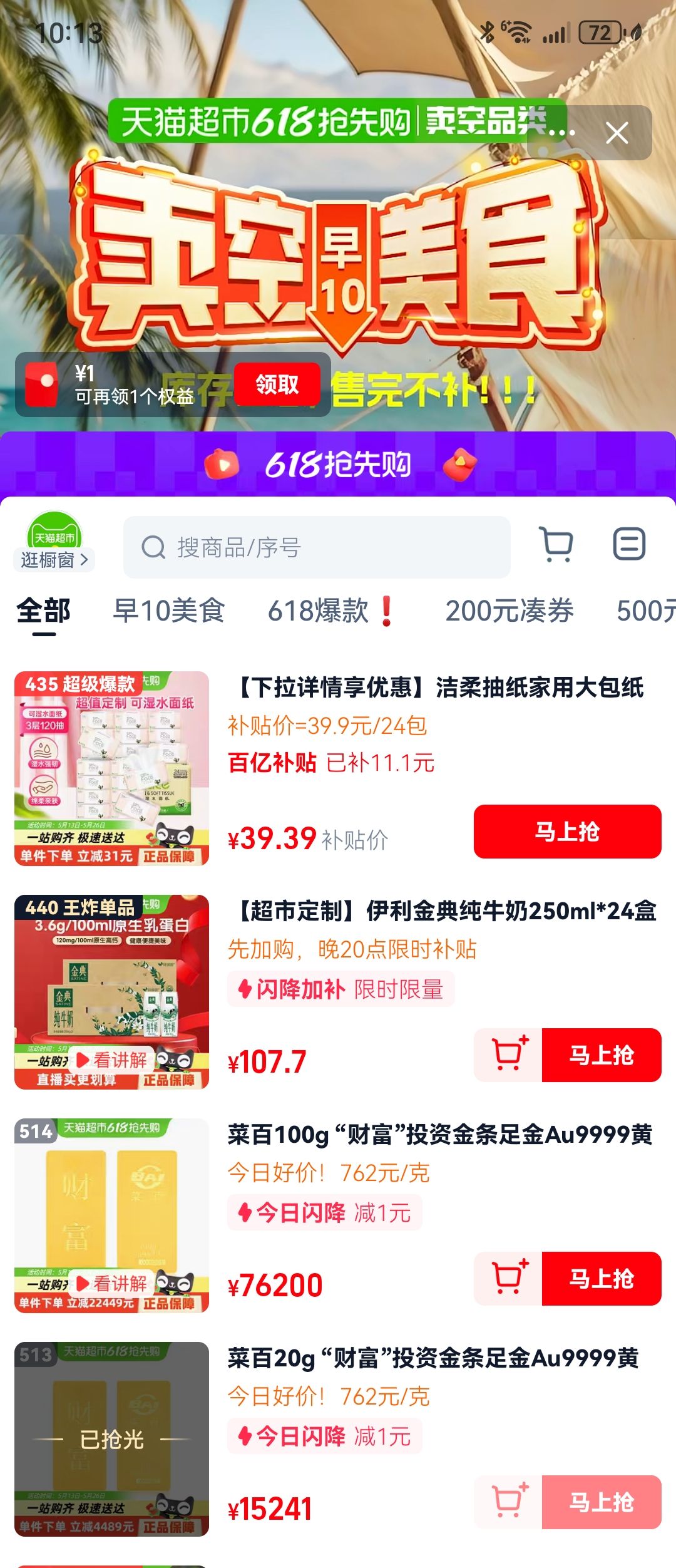
Task: Open the shopping cart icon
Action: click(x=556, y=544)
